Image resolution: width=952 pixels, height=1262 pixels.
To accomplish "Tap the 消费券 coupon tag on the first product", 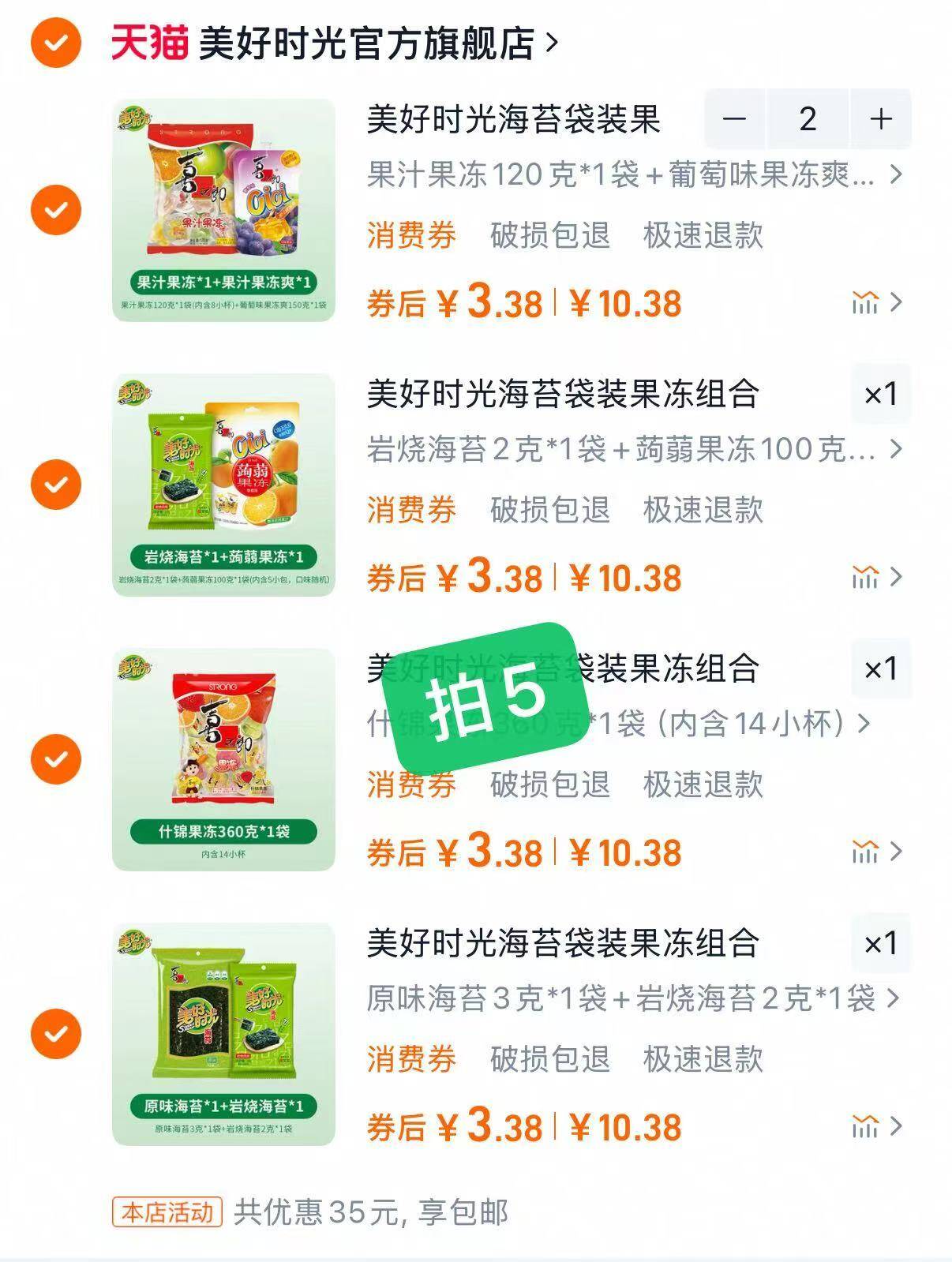I will coord(410,234).
